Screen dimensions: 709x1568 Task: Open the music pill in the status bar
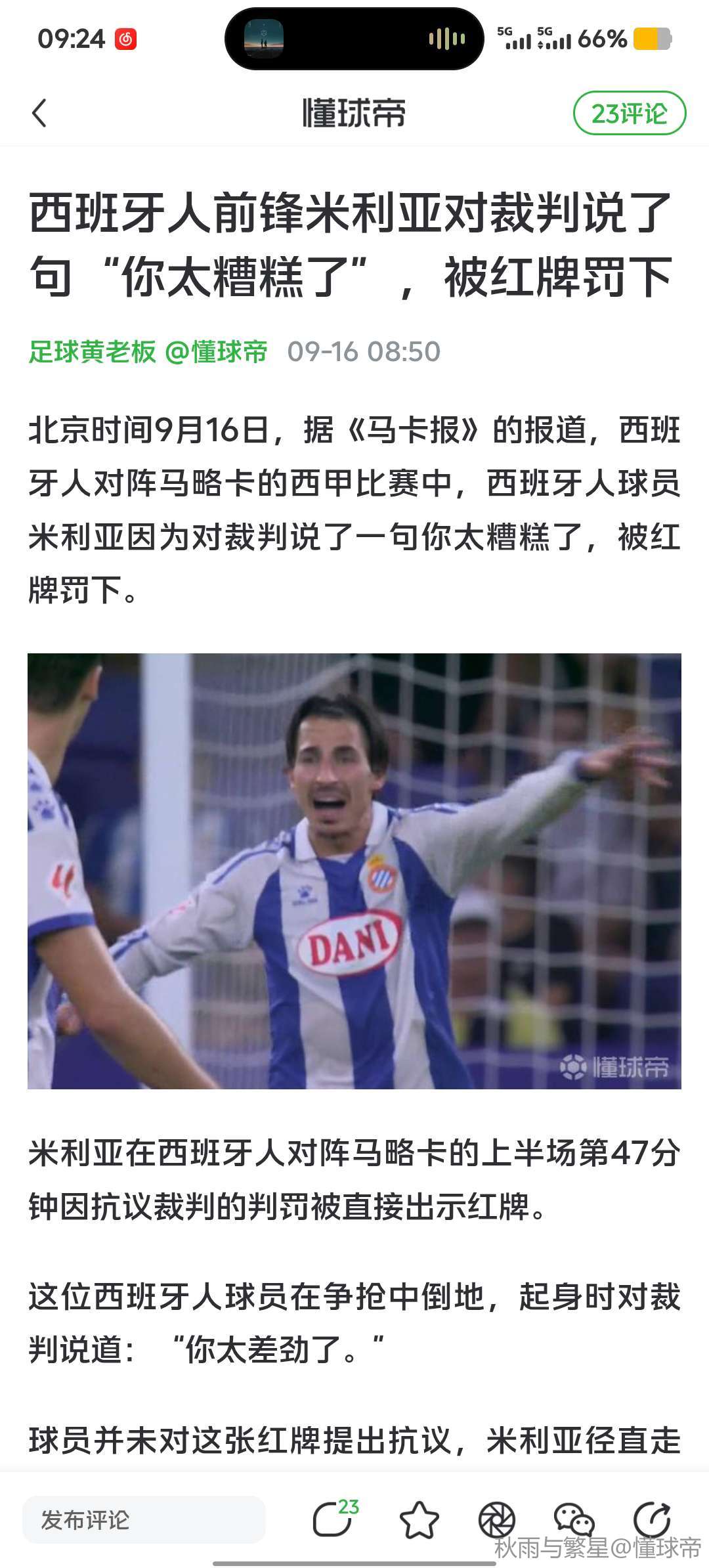[354, 39]
